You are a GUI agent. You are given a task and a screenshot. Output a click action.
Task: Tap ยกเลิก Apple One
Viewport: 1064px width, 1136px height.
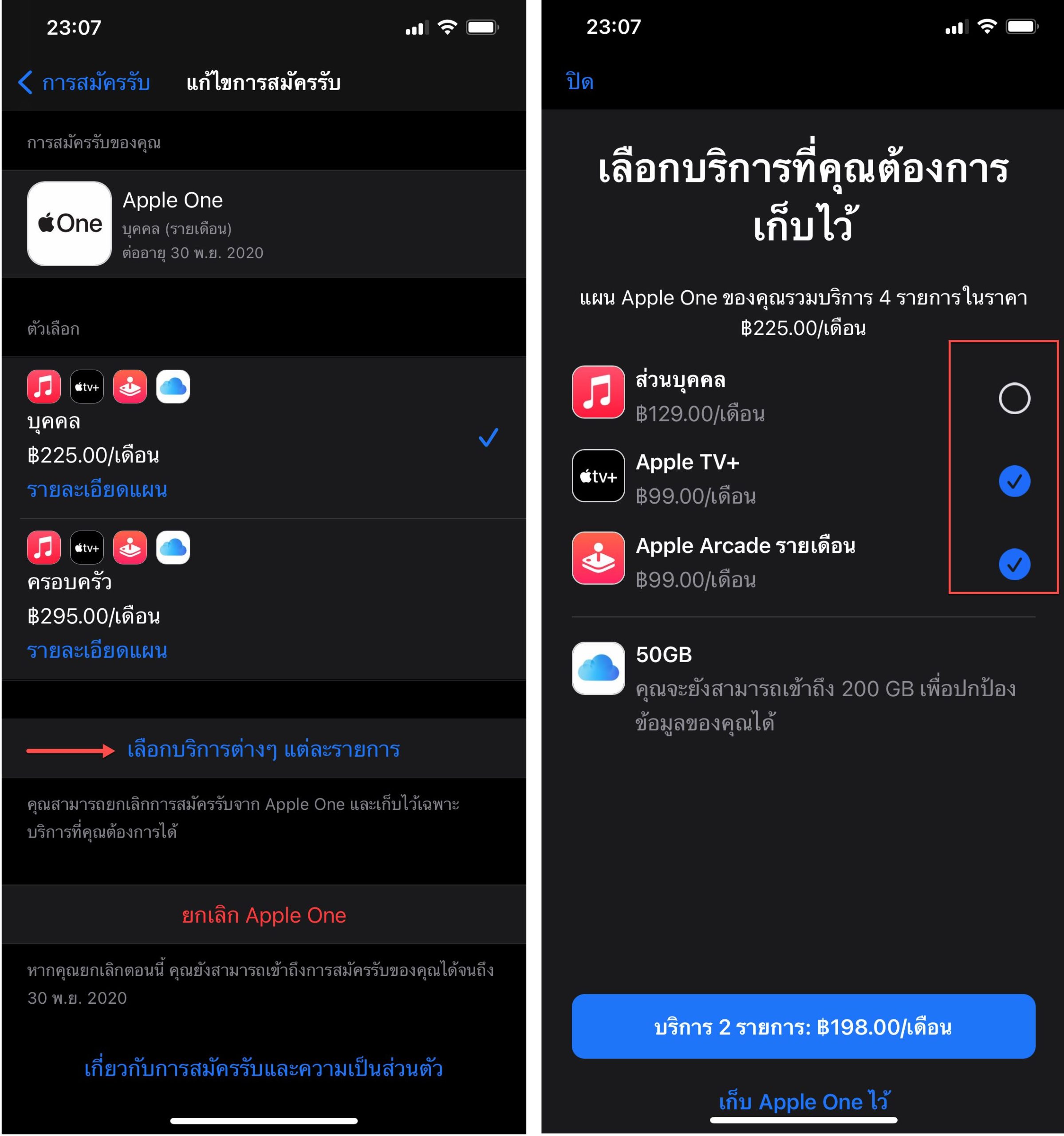pos(264,915)
